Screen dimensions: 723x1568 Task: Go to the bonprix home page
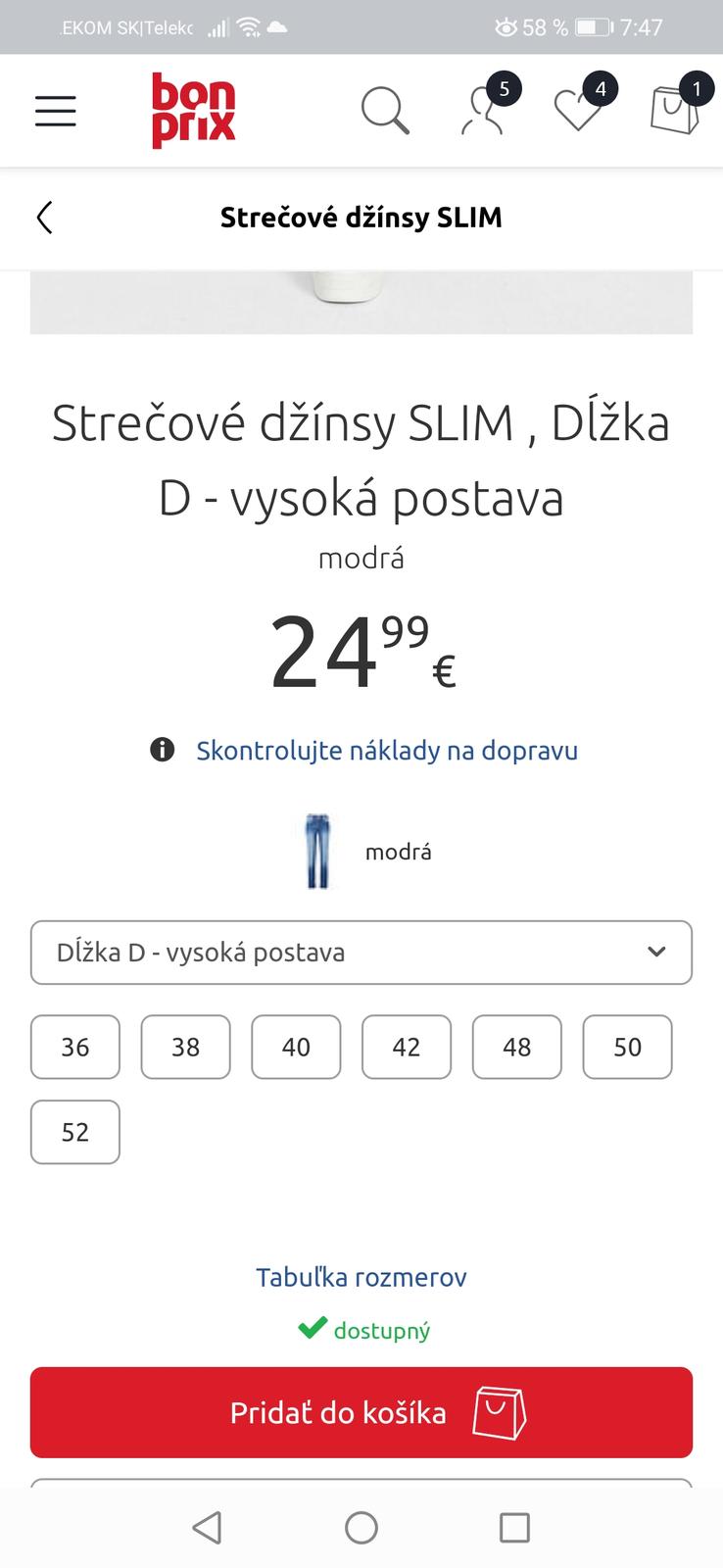[193, 111]
